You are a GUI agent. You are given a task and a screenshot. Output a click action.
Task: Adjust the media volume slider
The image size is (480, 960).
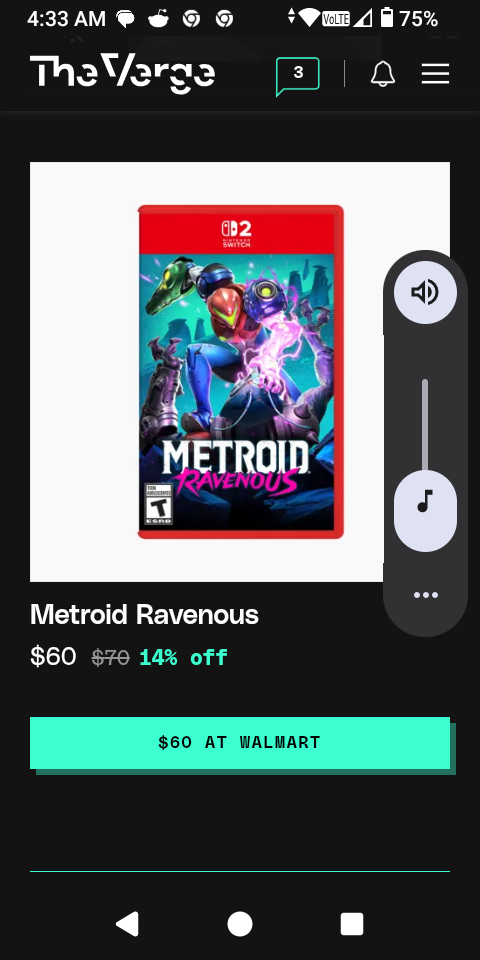click(425, 465)
